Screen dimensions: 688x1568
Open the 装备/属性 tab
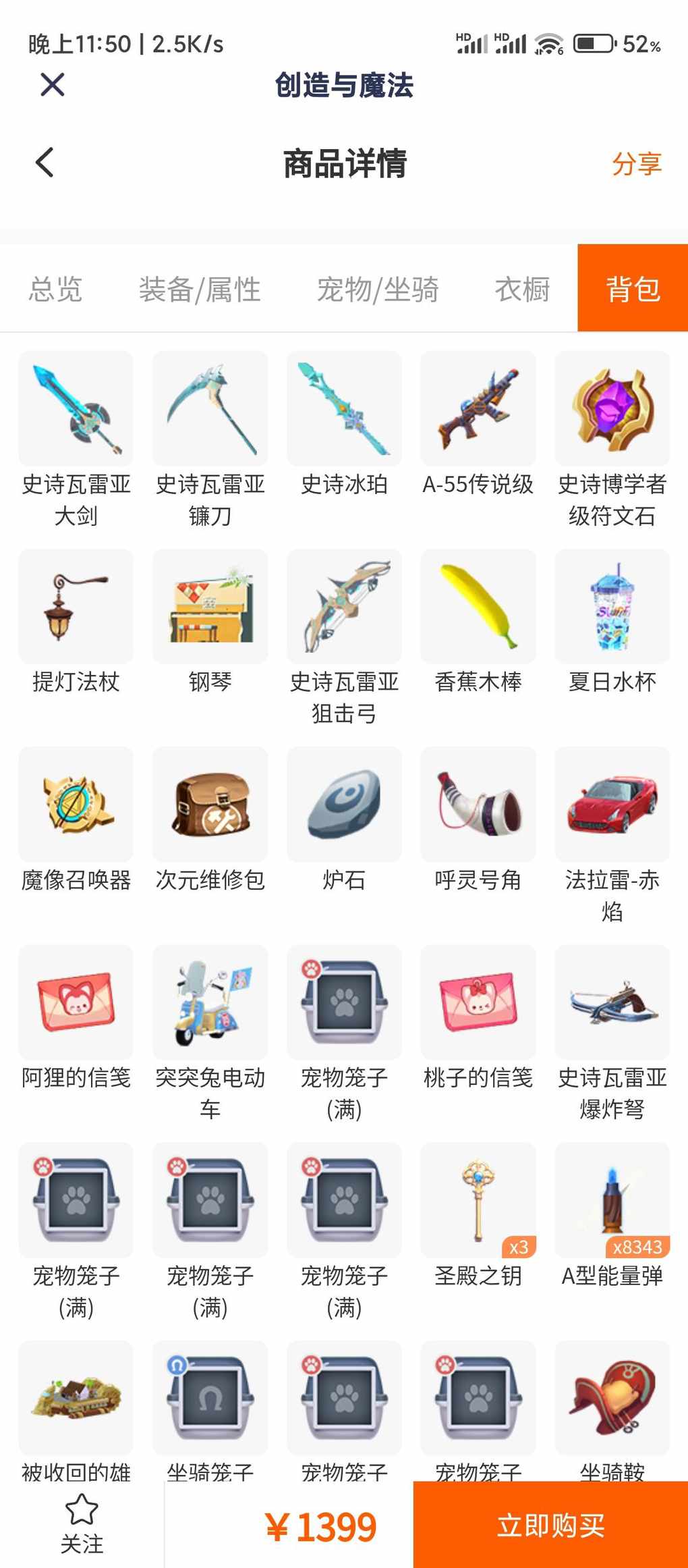[200, 289]
